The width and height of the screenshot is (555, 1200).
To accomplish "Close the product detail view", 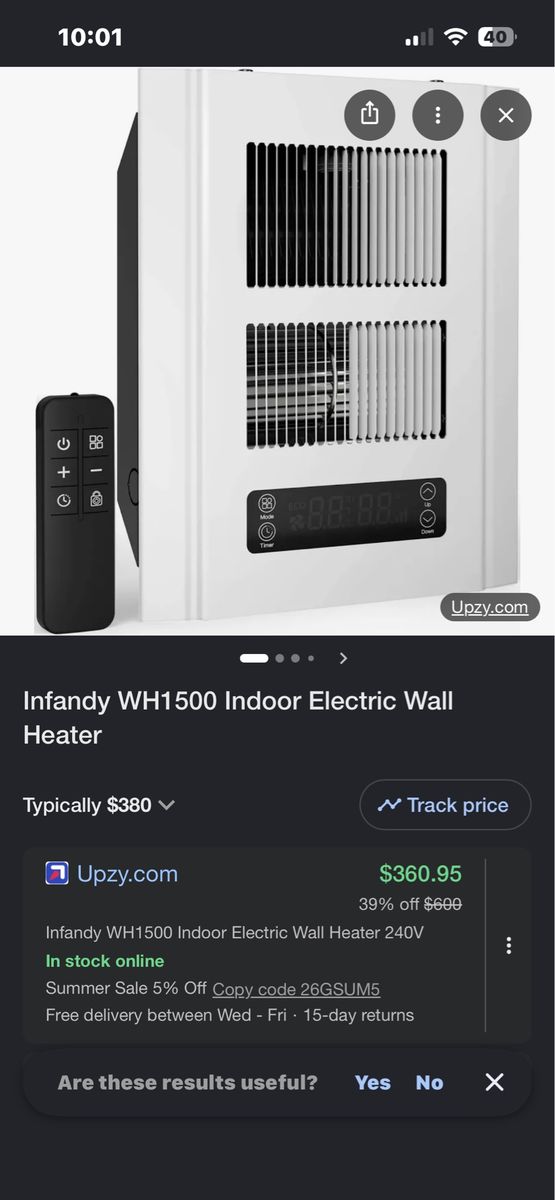I will pyautogui.click(x=506, y=114).
